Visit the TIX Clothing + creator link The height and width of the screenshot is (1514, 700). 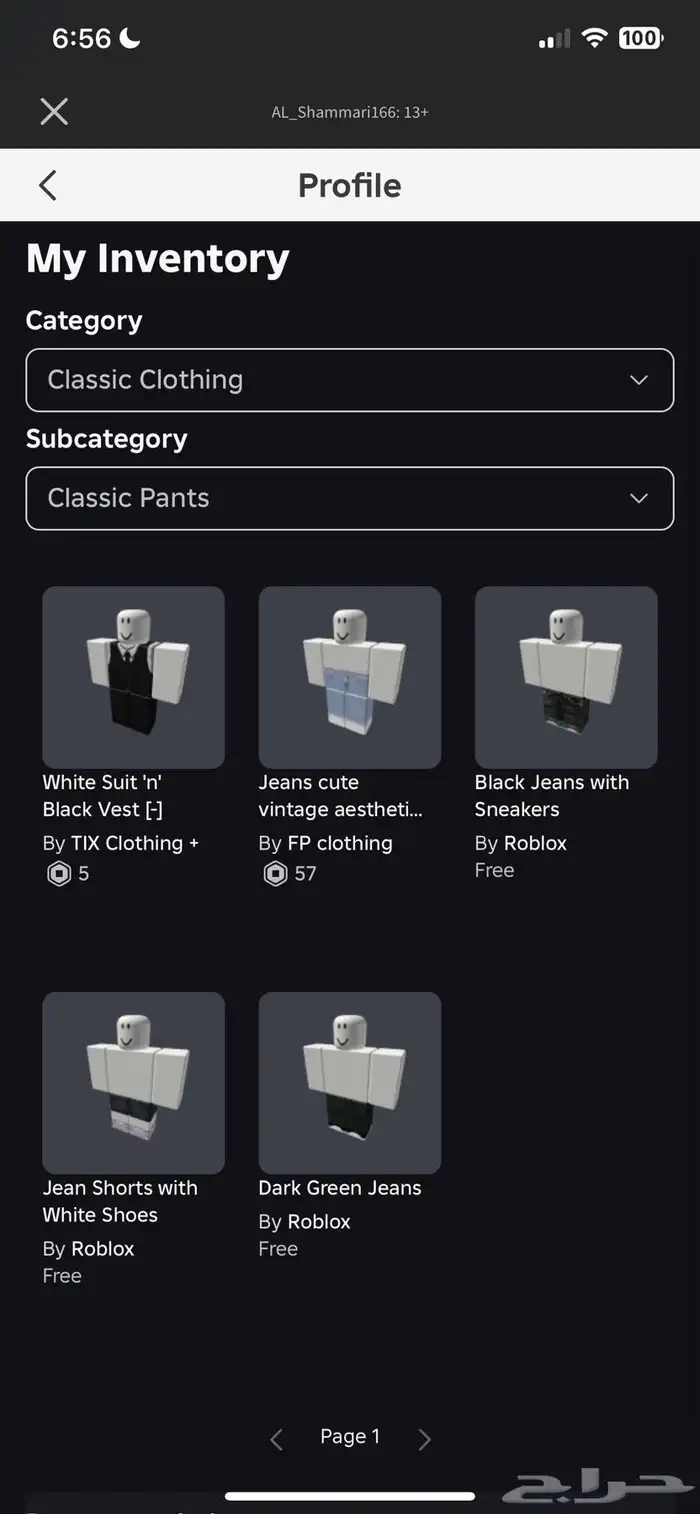tap(134, 843)
